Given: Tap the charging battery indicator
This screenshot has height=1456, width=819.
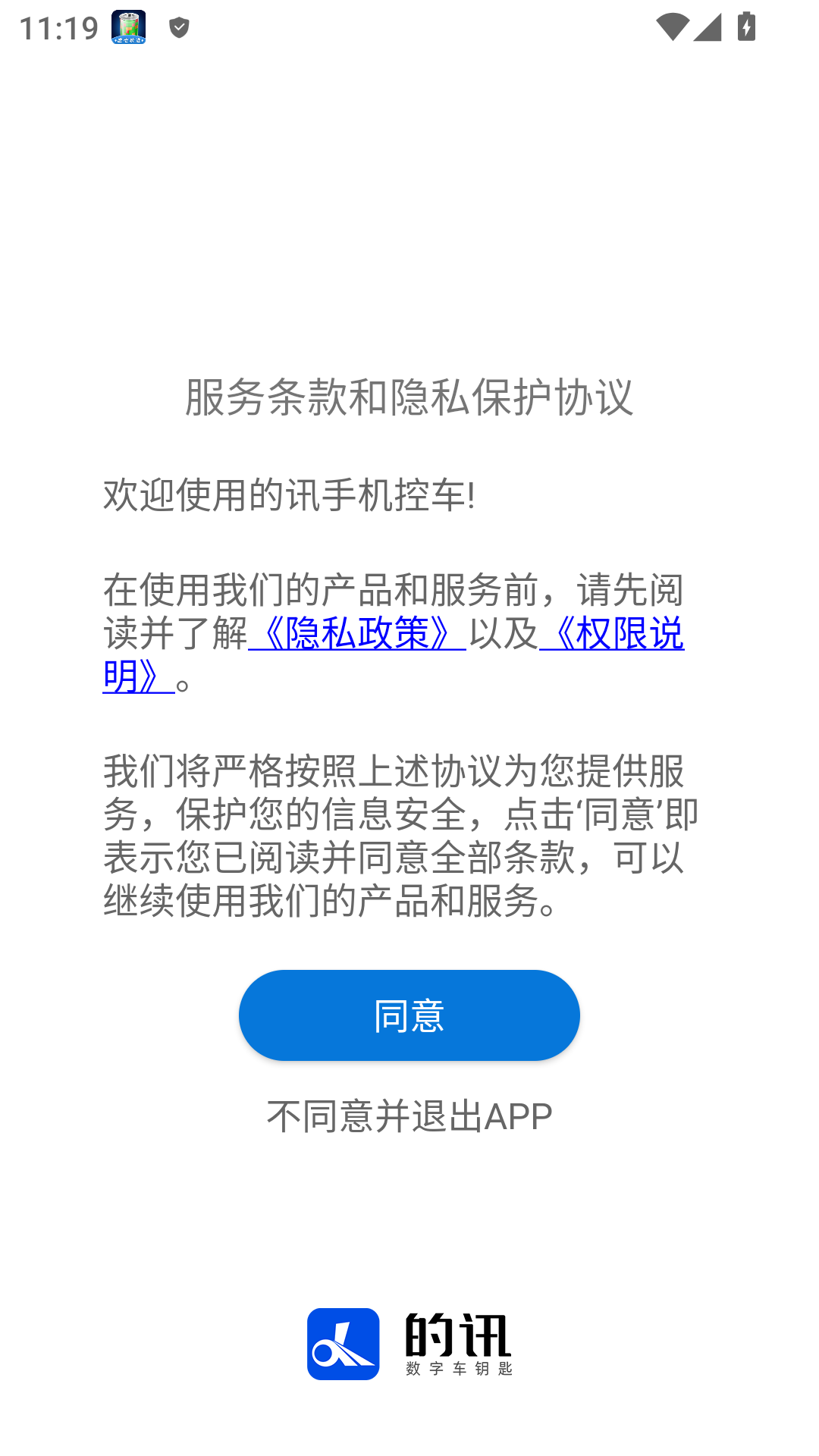Looking at the screenshot, I should point(746,25).
